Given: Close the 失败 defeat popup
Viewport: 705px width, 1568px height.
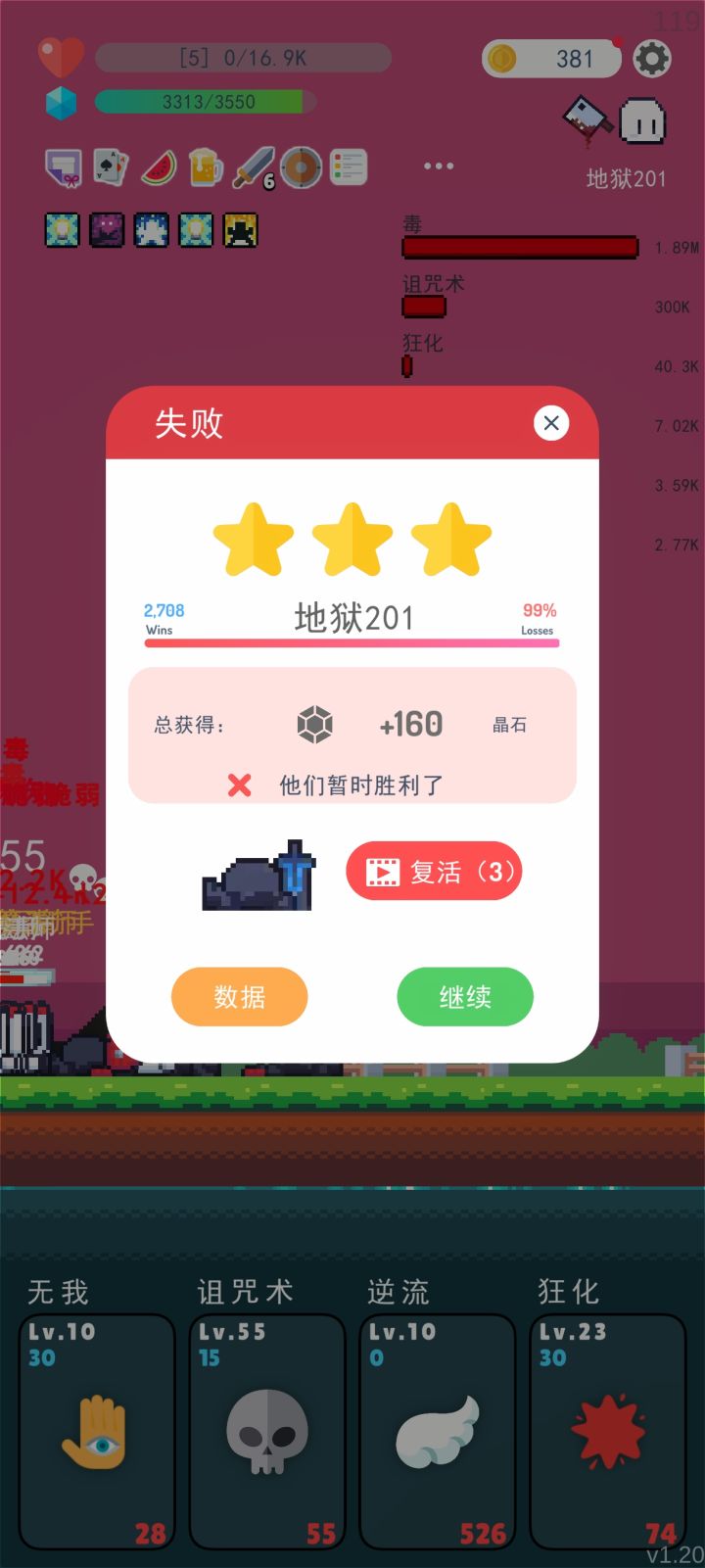Looking at the screenshot, I should point(551,423).
